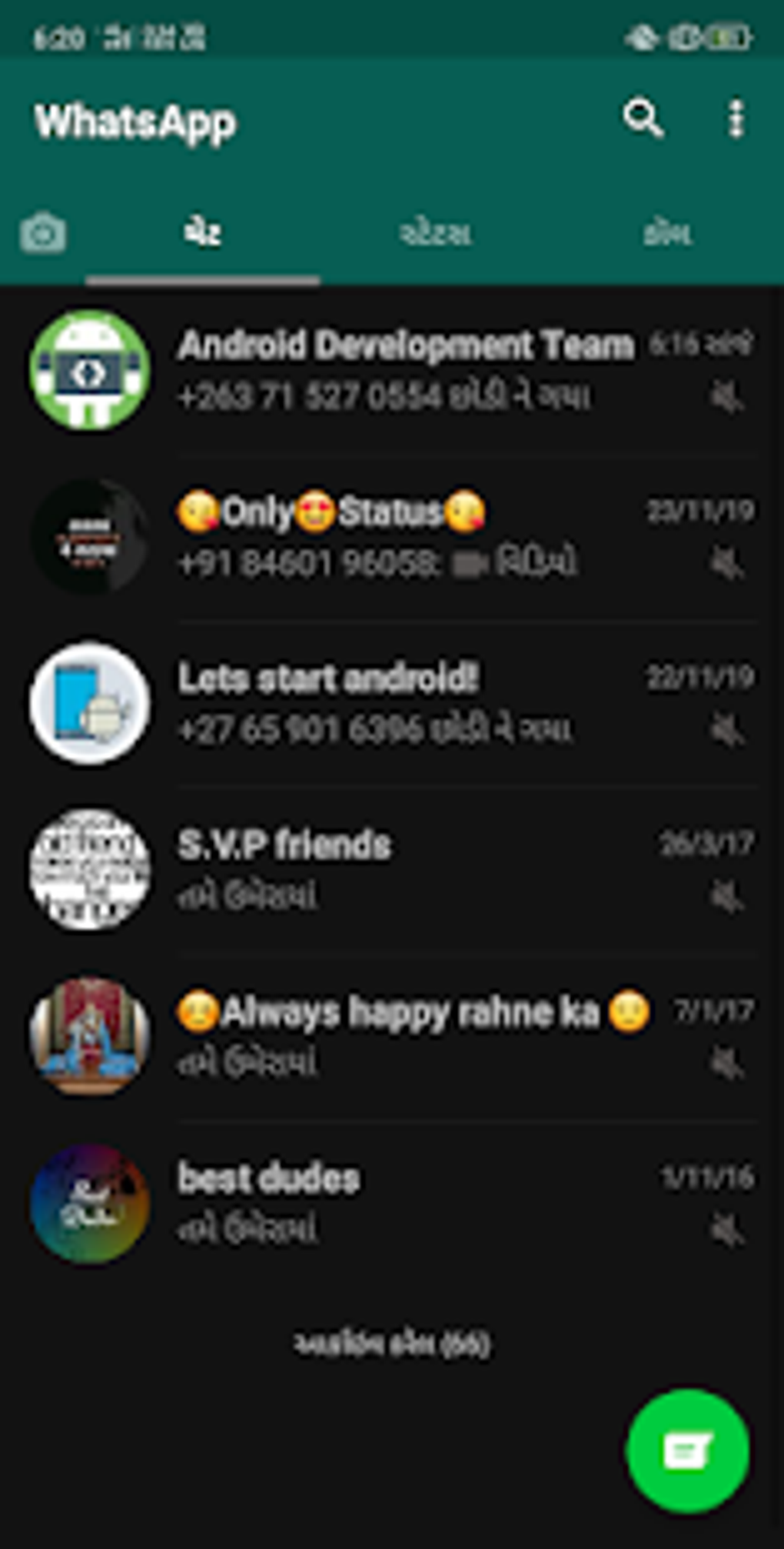This screenshot has width=784, height=1549.
Task: Open WhatsApp search
Action: 643,118
